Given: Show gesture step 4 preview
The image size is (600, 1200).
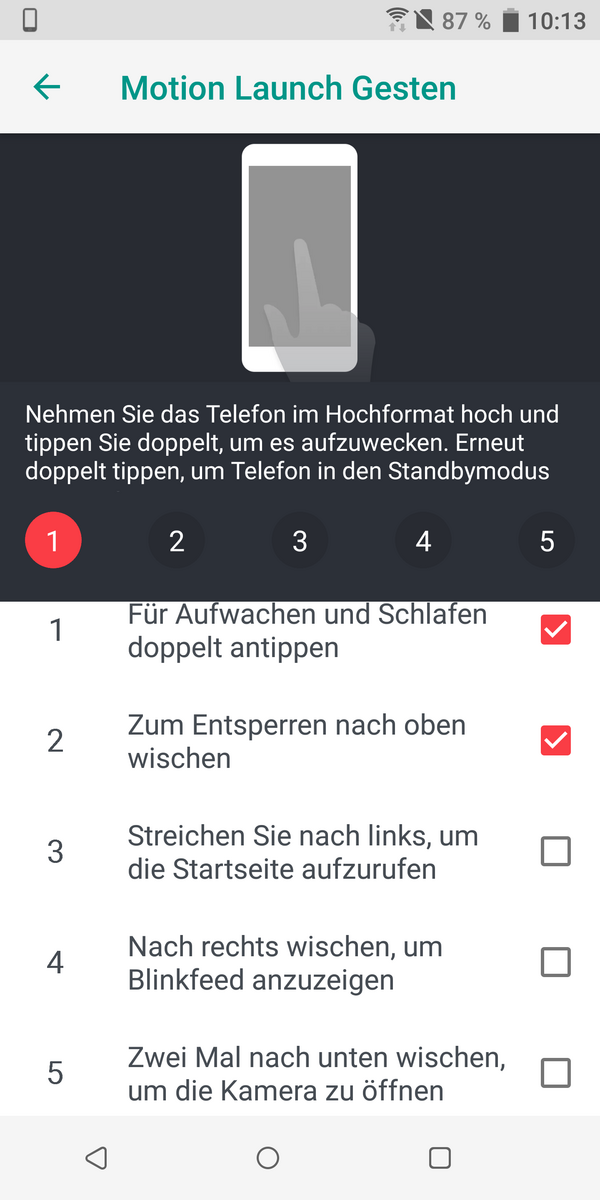Looking at the screenshot, I should tap(423, 541).
